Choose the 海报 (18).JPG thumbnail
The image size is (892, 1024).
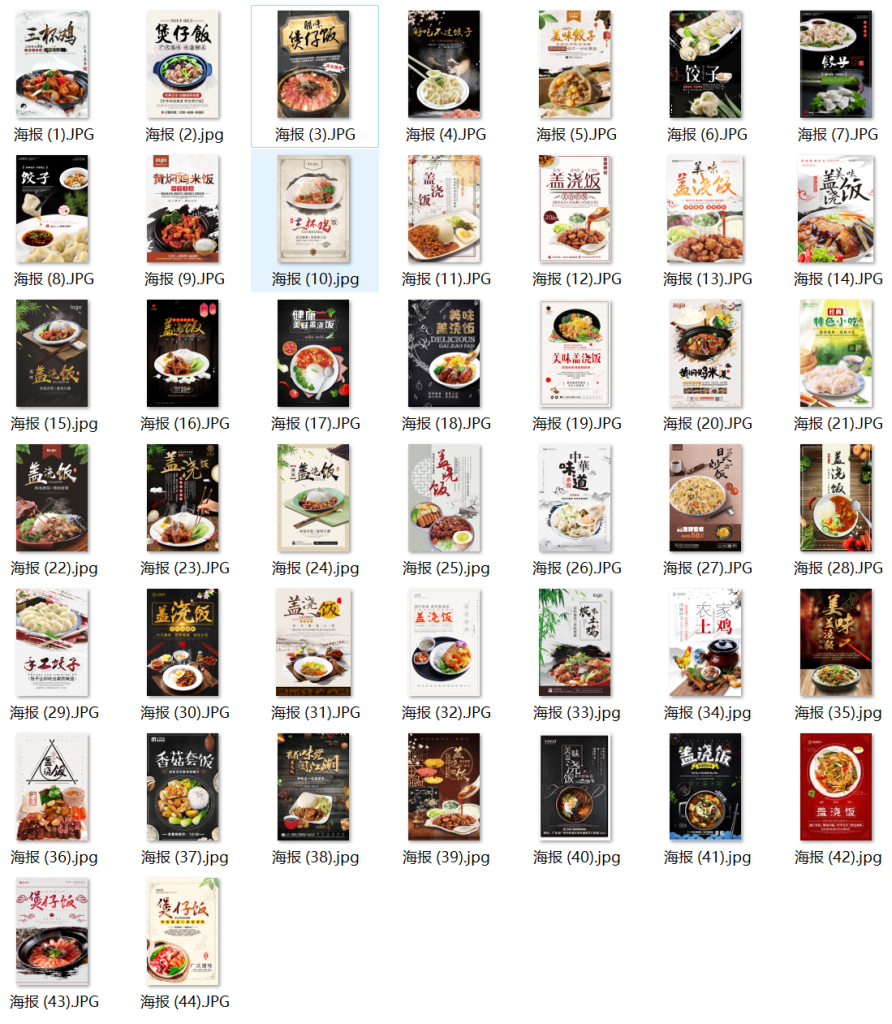(445, 353)
